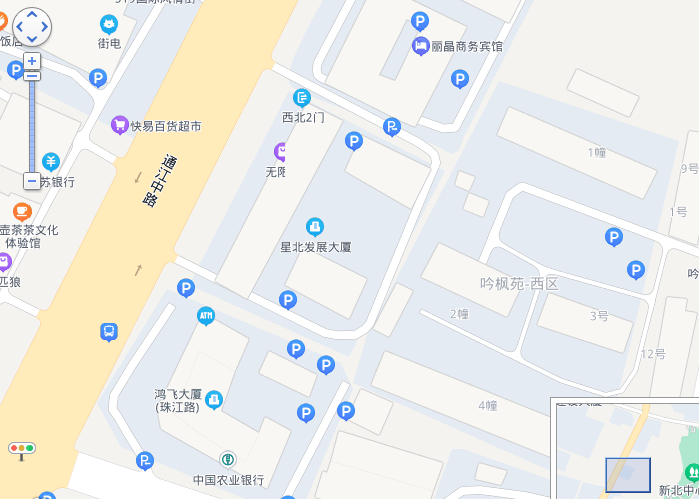Select the 街电 marker
Viewport: 699px width, 499px height.
[109, 24]
